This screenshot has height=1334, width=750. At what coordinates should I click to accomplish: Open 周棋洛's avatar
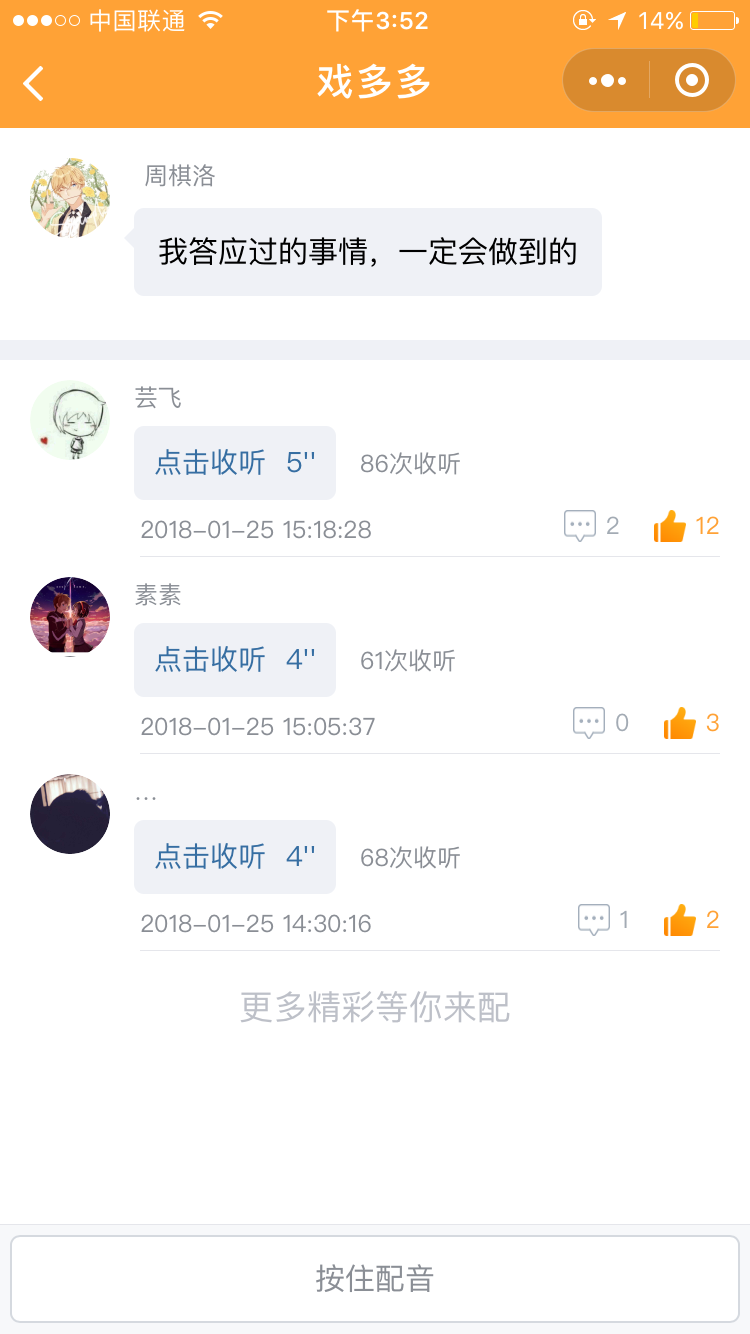point(70,197)
